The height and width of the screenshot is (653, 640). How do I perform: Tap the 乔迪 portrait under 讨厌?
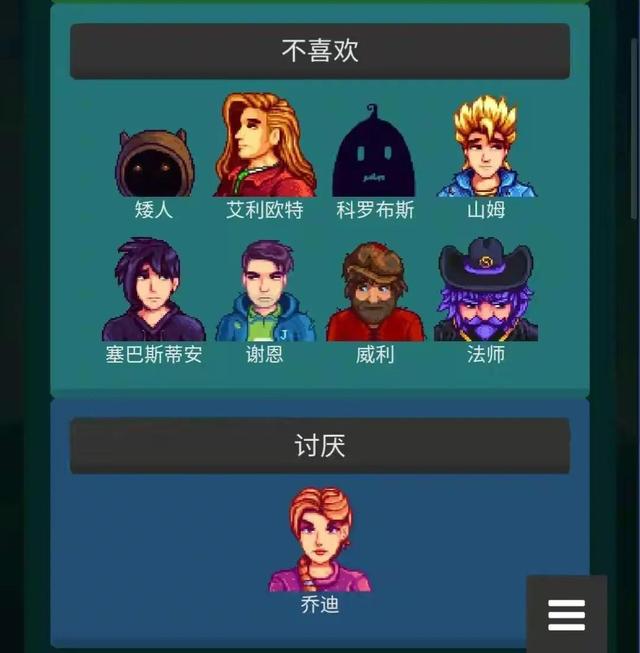point(320,540)
